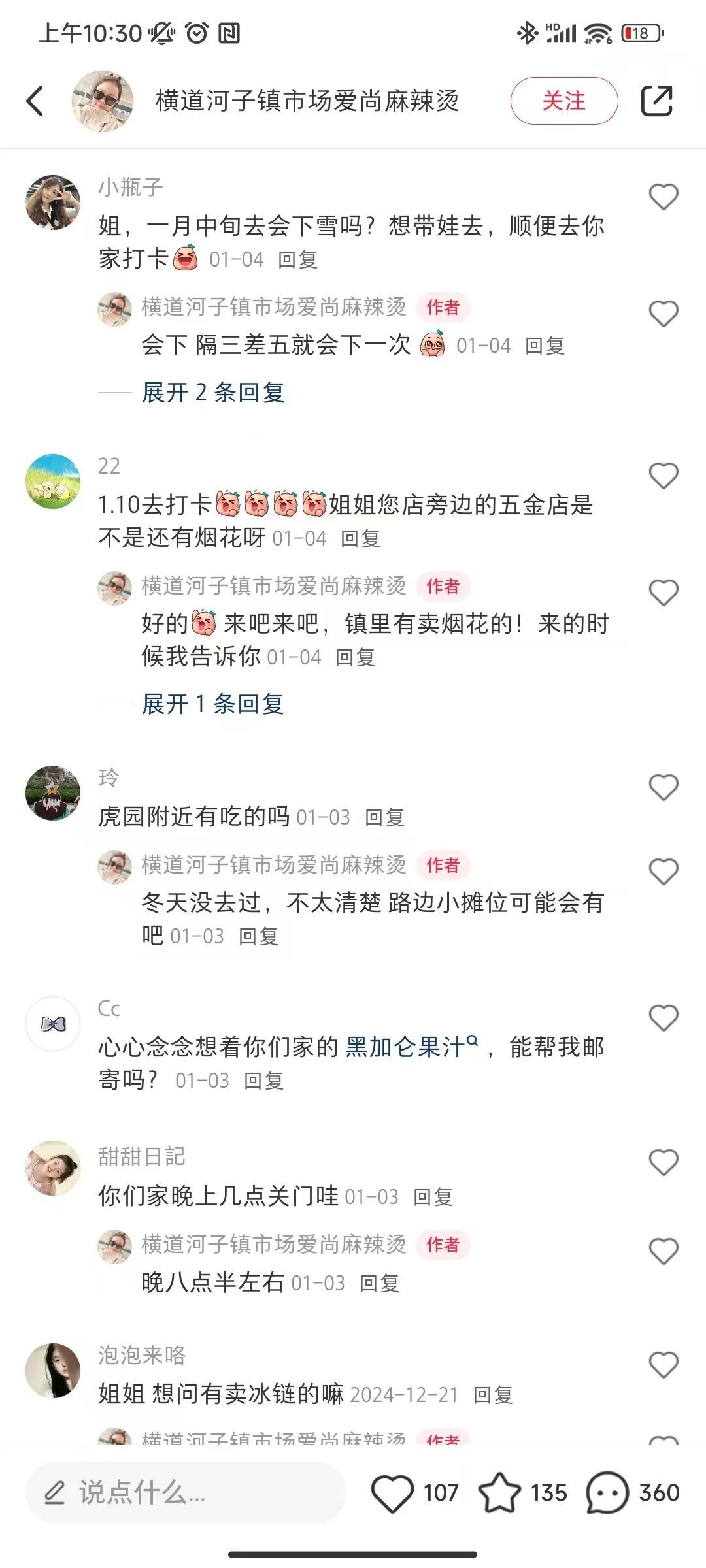
Task: Like 泡泡来咯's comment about 冰链
Action: coord(663,1365)
